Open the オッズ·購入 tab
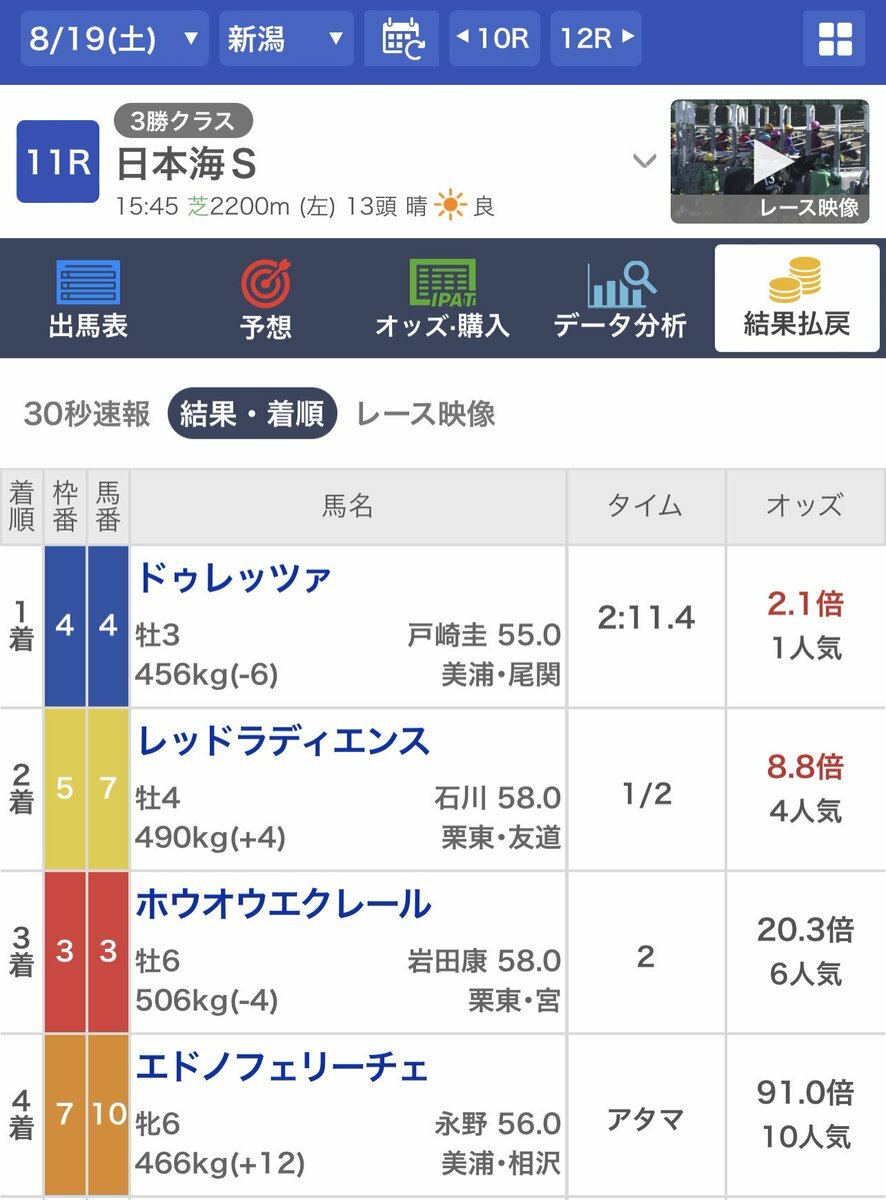The image size is (886, 1200). [x=442, y=298]
